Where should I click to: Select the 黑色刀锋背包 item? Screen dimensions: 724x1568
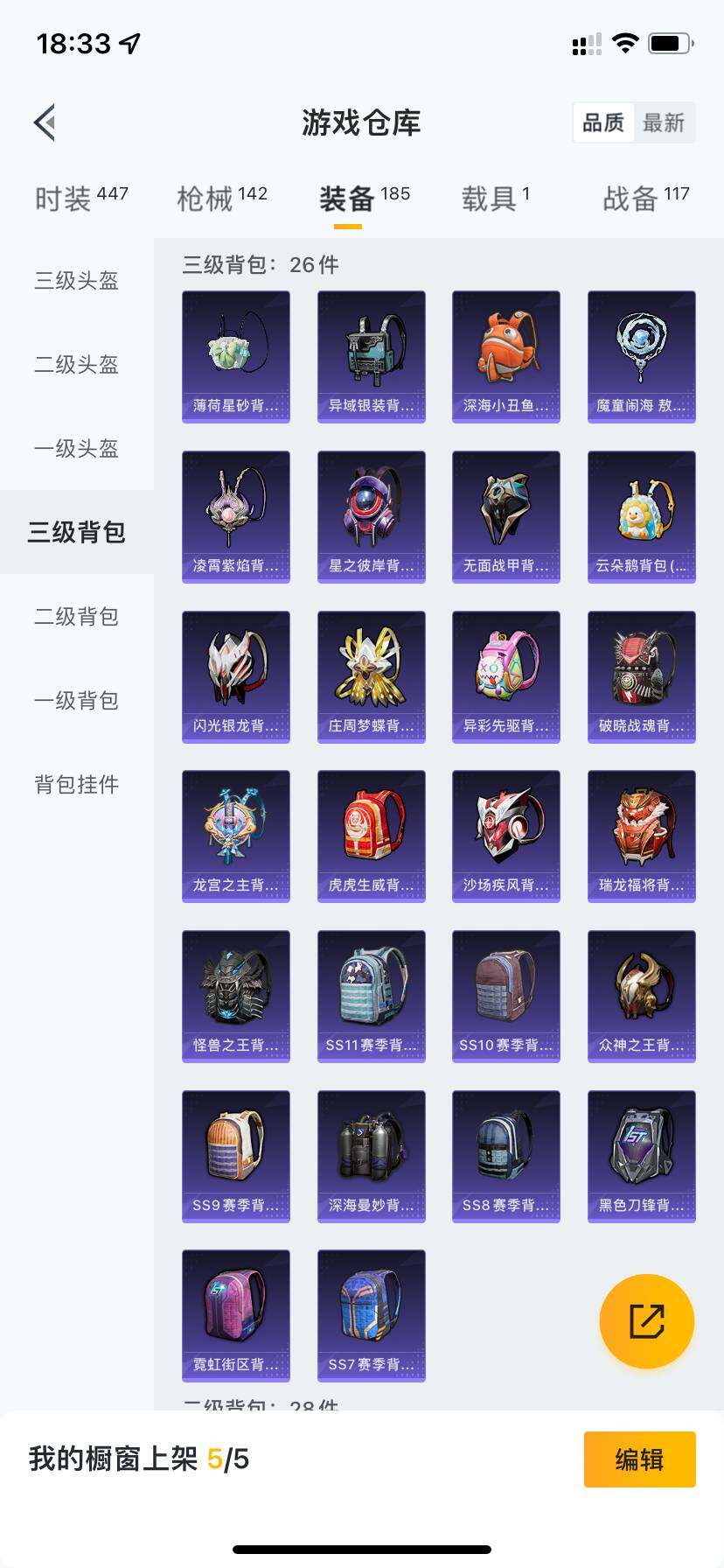[641, 1157]
